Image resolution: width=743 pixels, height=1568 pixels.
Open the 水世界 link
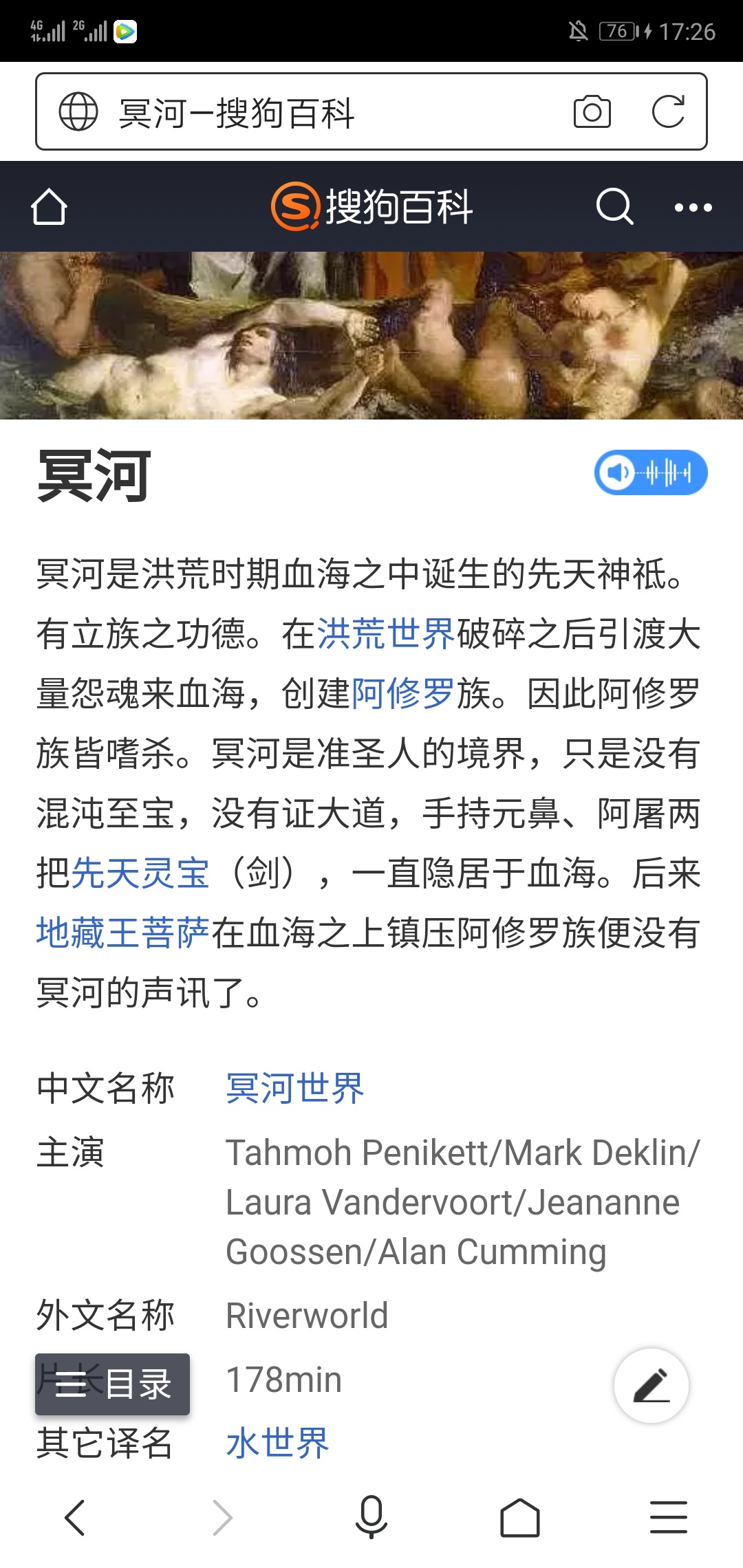click(x=278, y=1443)
